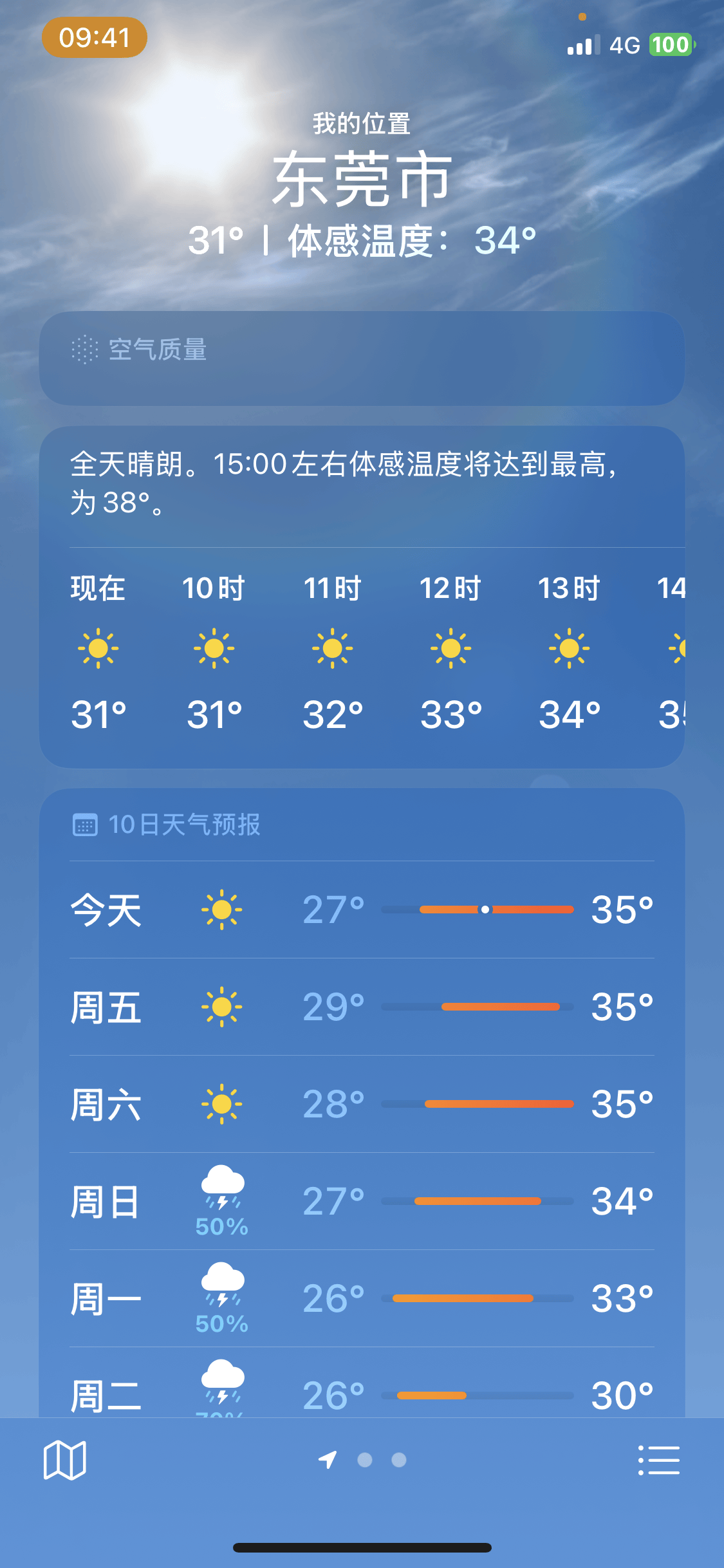The width and height of the screenshot is (724, 1568).
Task: Return to the app from the orange time pill
Action: 95,37
